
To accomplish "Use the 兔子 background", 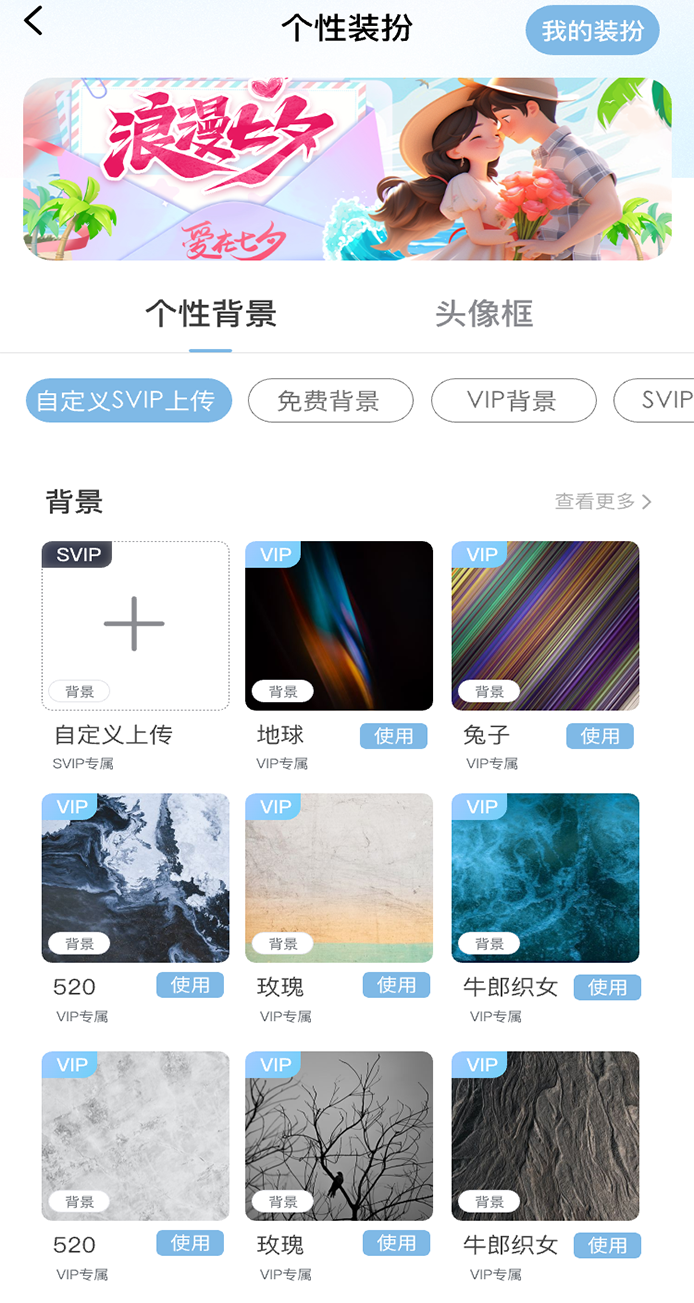I will point(600,736).
